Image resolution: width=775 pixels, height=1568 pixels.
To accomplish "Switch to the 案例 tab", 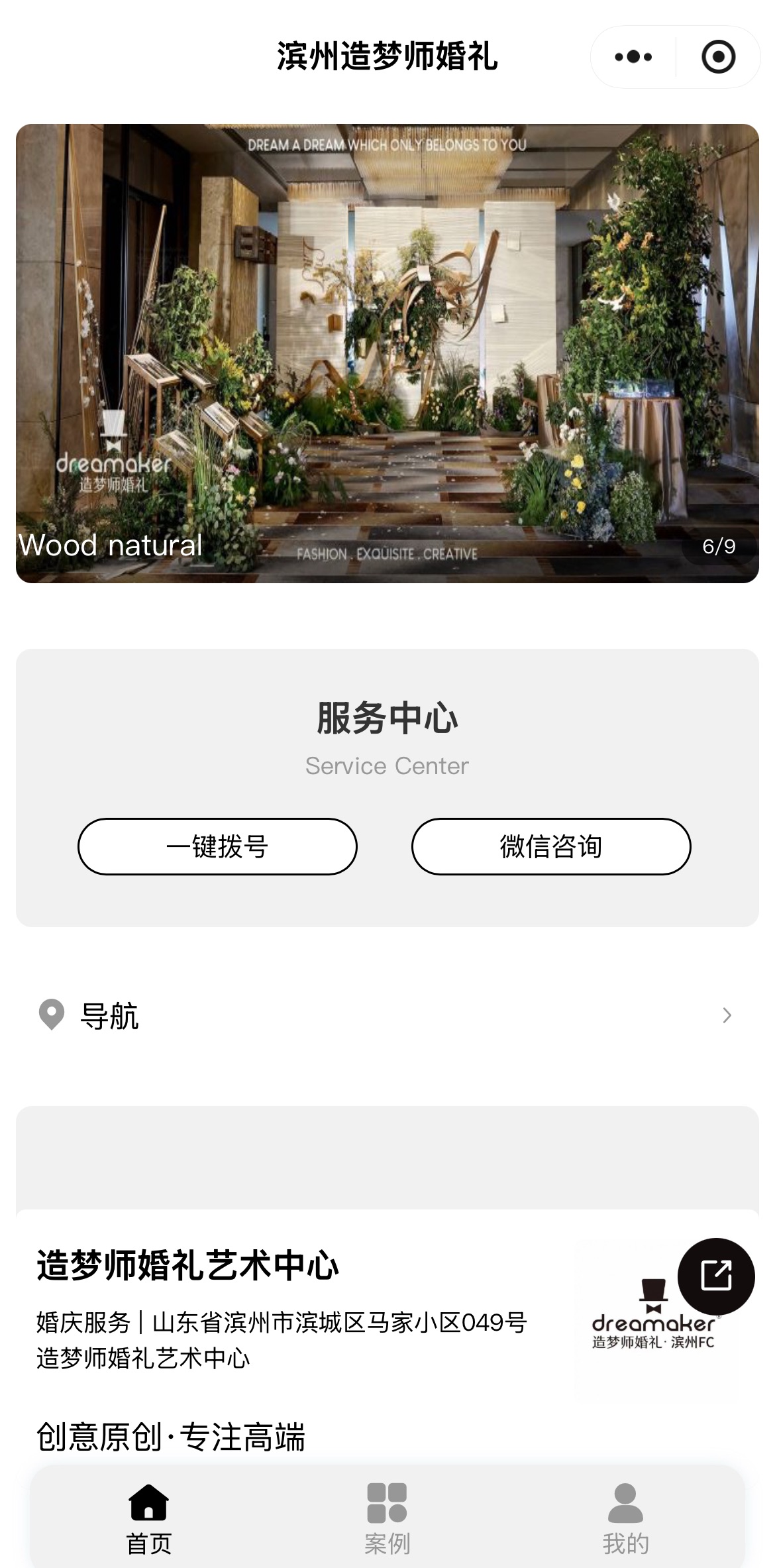I will [387, 1518].
